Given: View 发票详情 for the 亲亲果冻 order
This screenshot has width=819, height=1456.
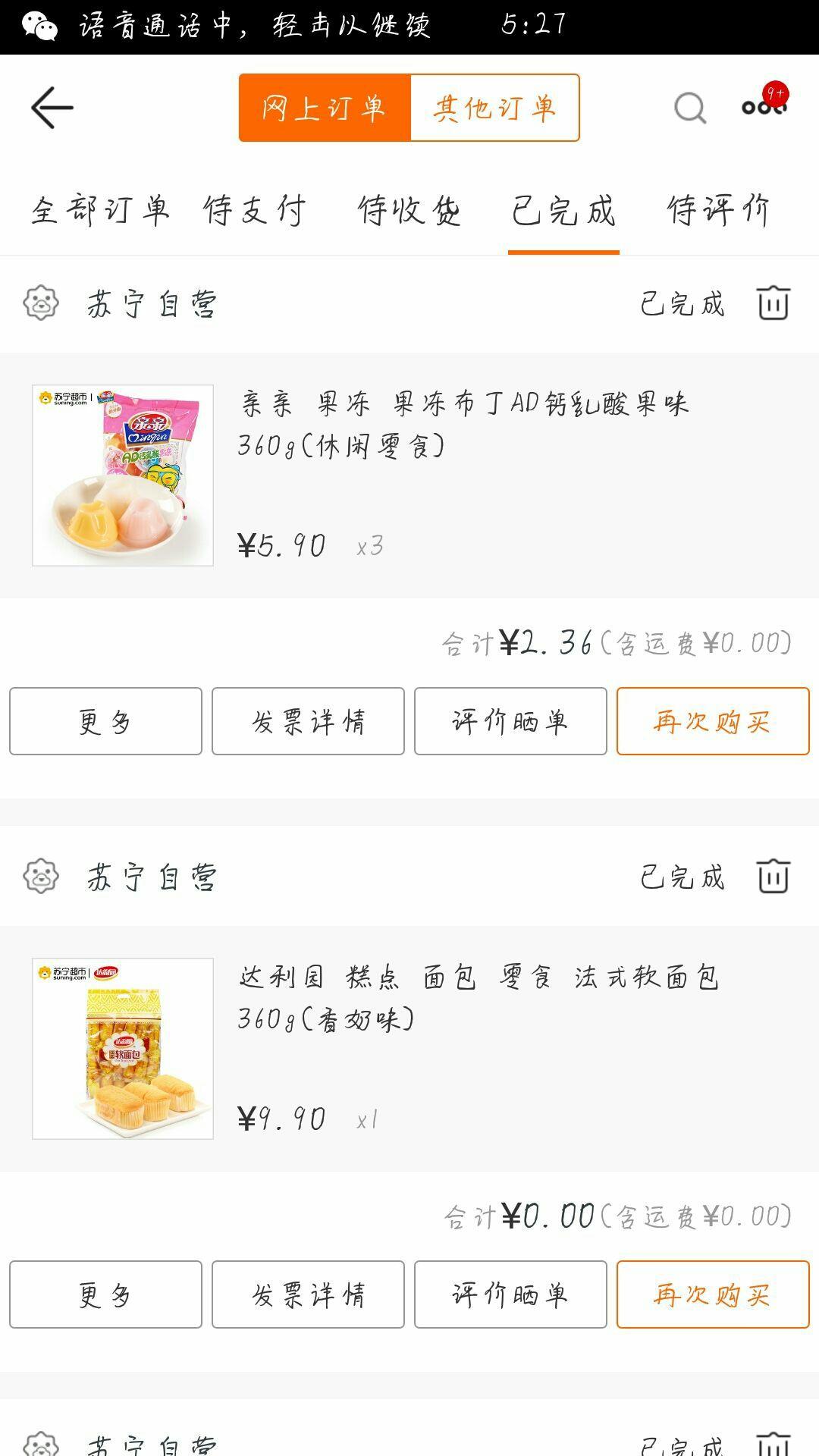Looking at the screenshot, I should click(x=308, y=721).
